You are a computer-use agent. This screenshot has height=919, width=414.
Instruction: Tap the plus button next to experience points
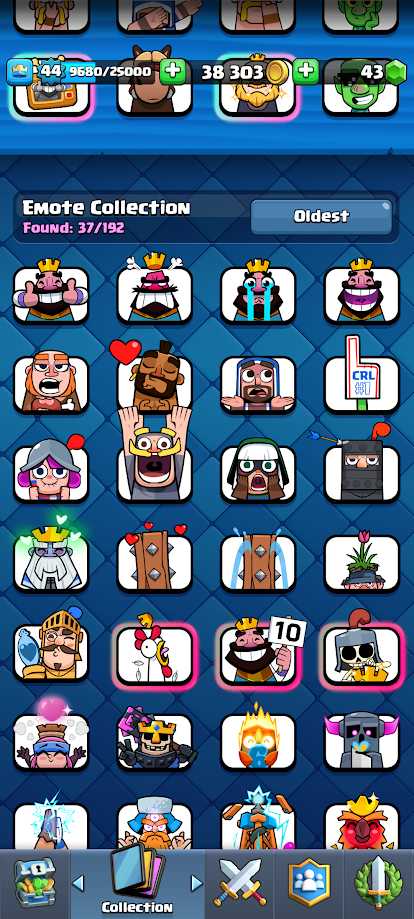coord(172,72)
